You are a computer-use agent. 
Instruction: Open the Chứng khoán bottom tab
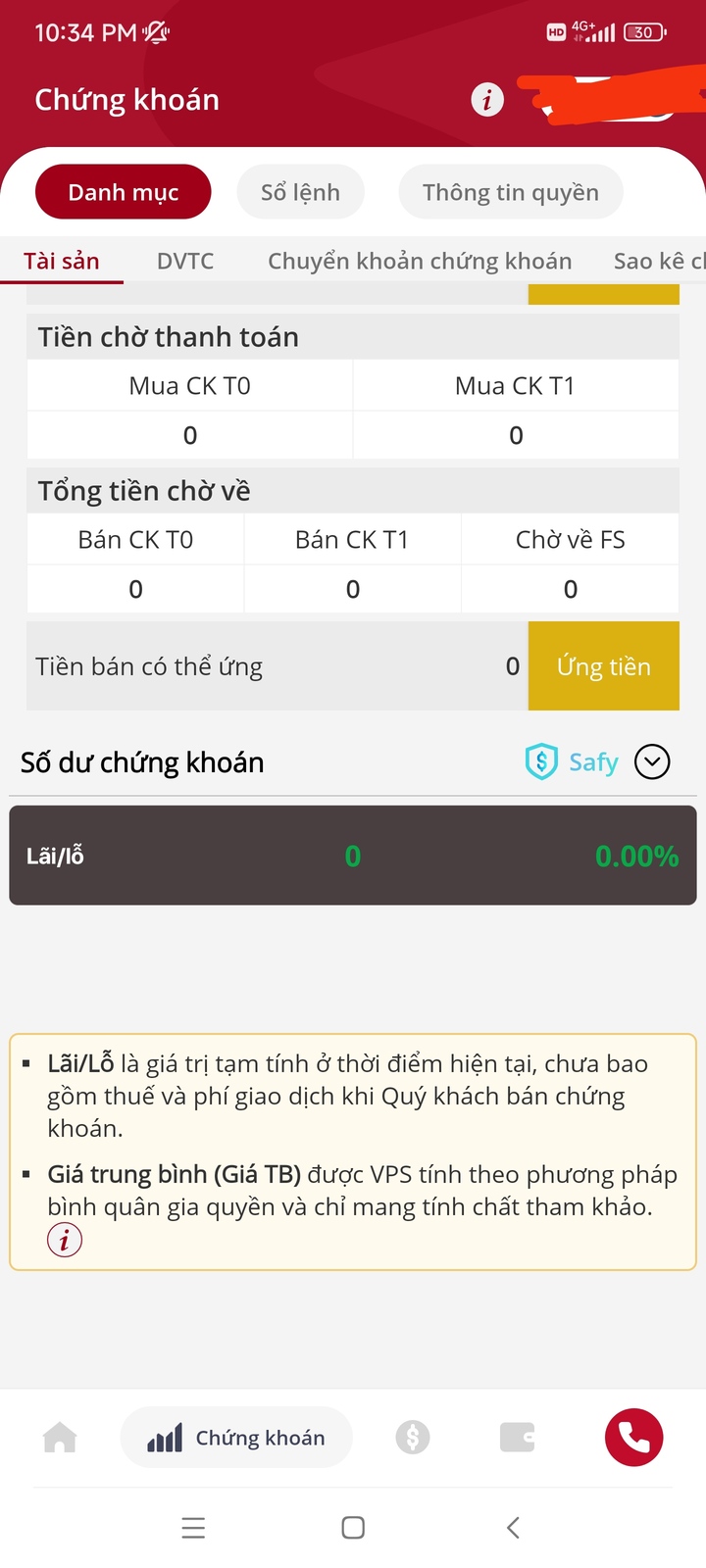pos(236,1438)
